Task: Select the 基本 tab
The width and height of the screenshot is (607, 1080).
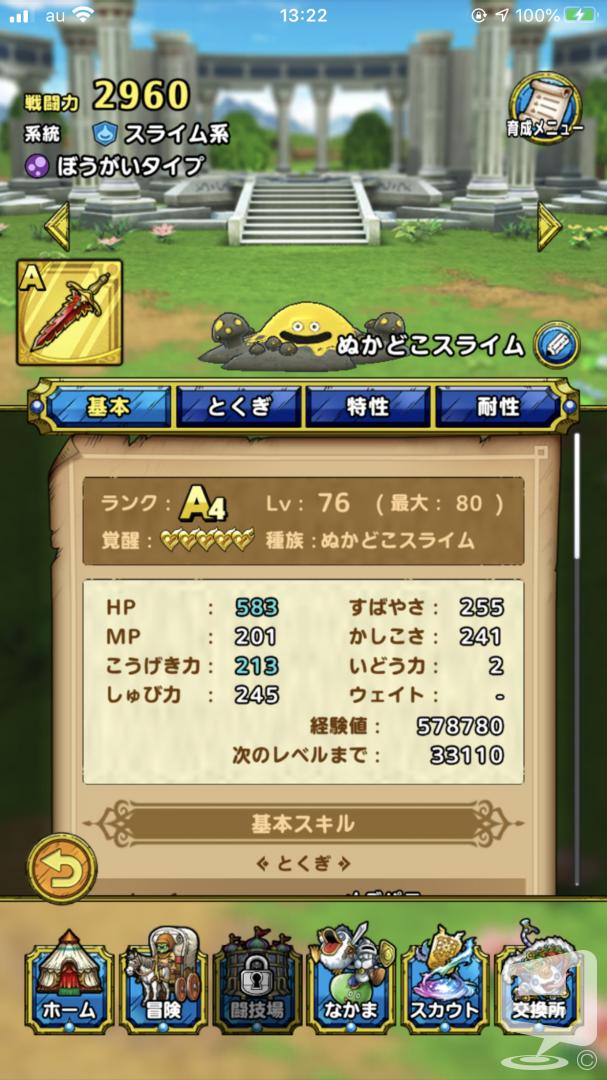Action: tap(107, 407)
